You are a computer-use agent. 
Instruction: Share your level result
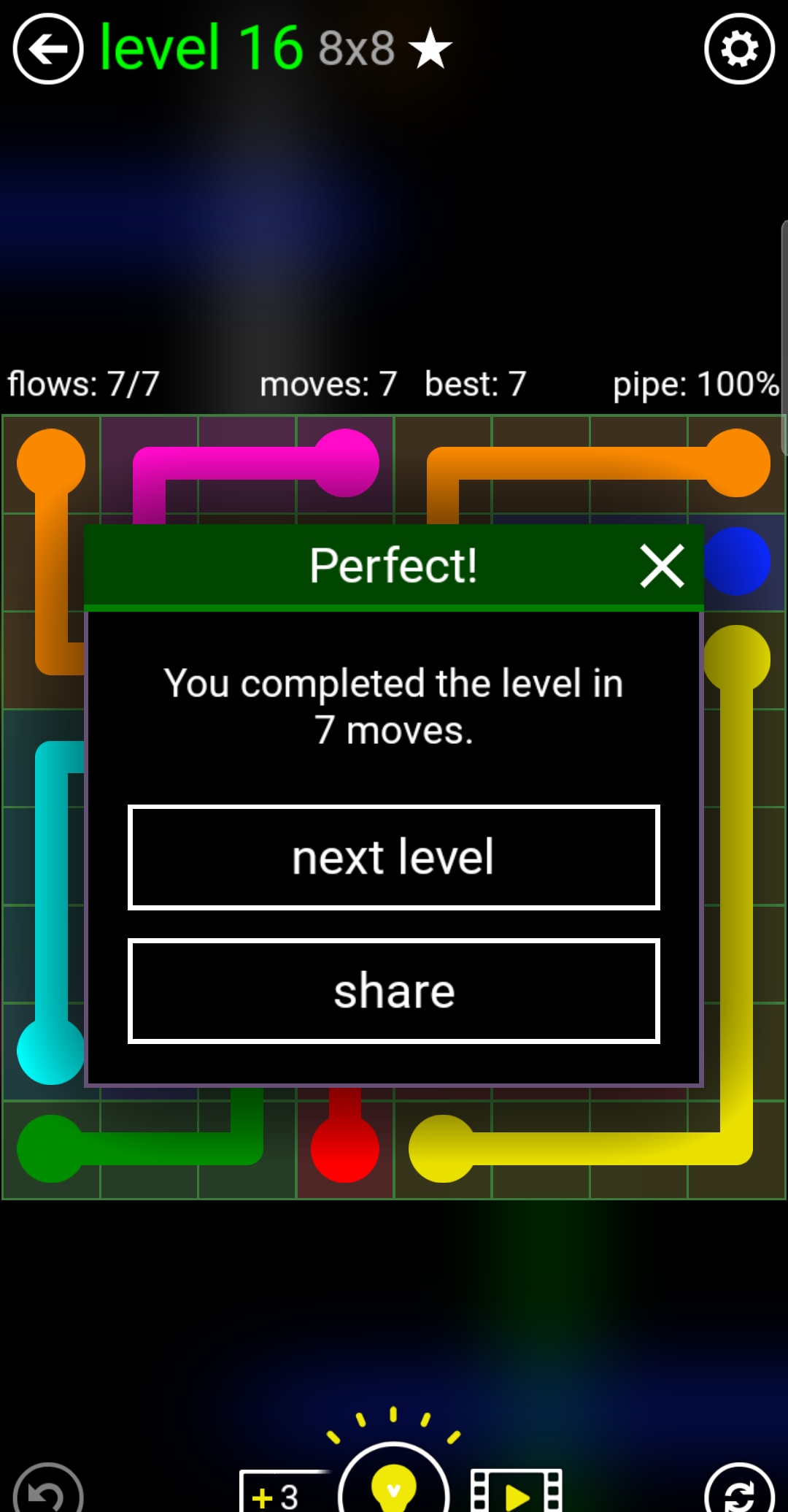click(x=394, y=991)
